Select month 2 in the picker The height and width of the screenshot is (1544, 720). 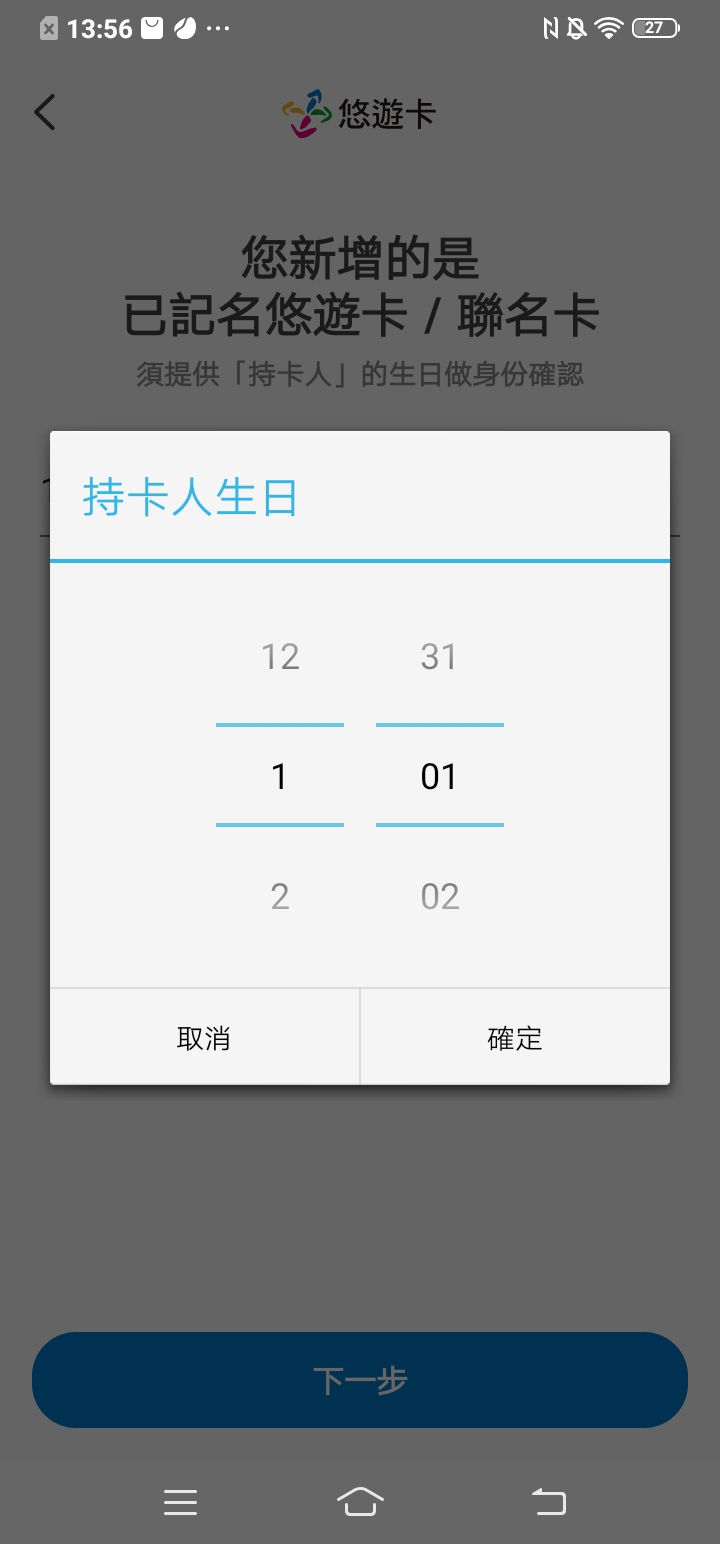click(x=280, y=897)
